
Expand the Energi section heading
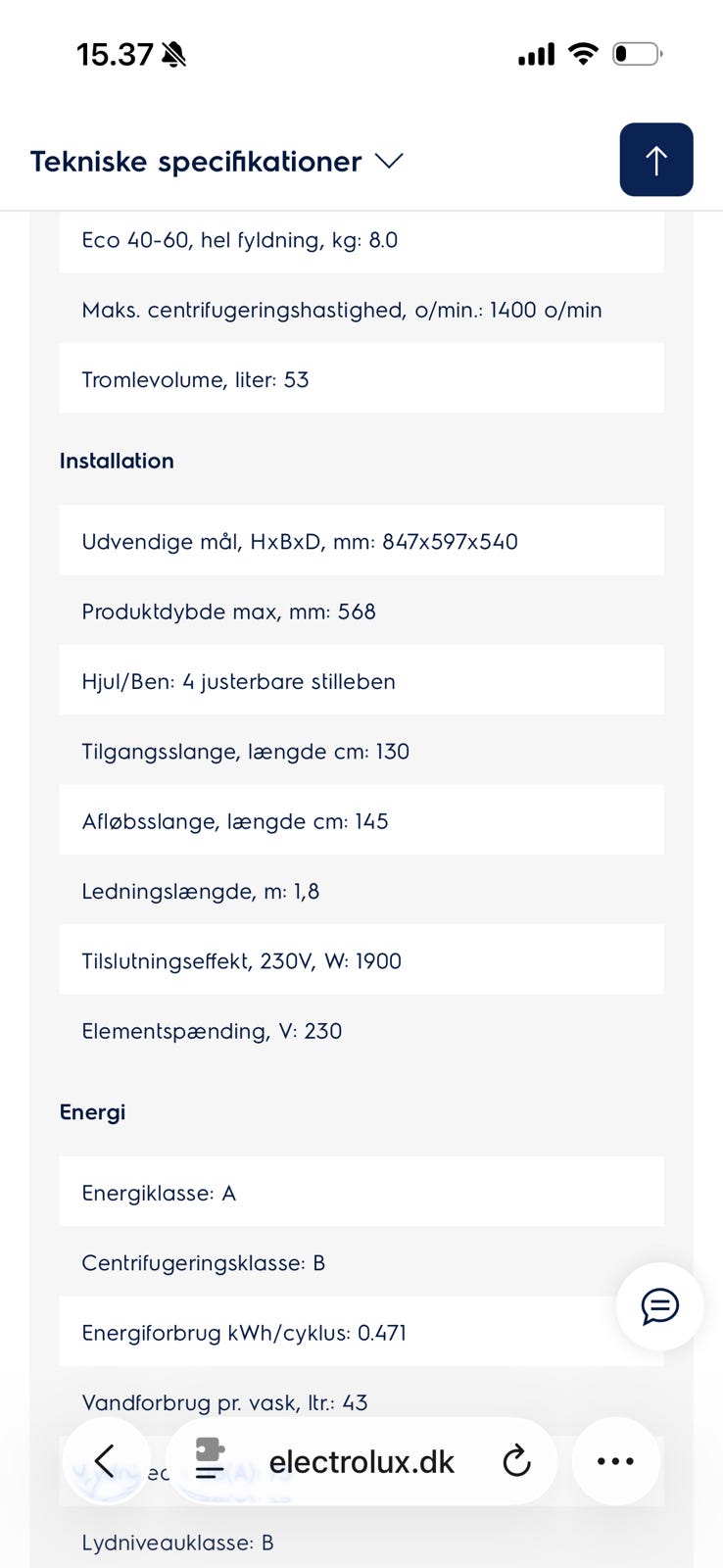[92, 1112]
